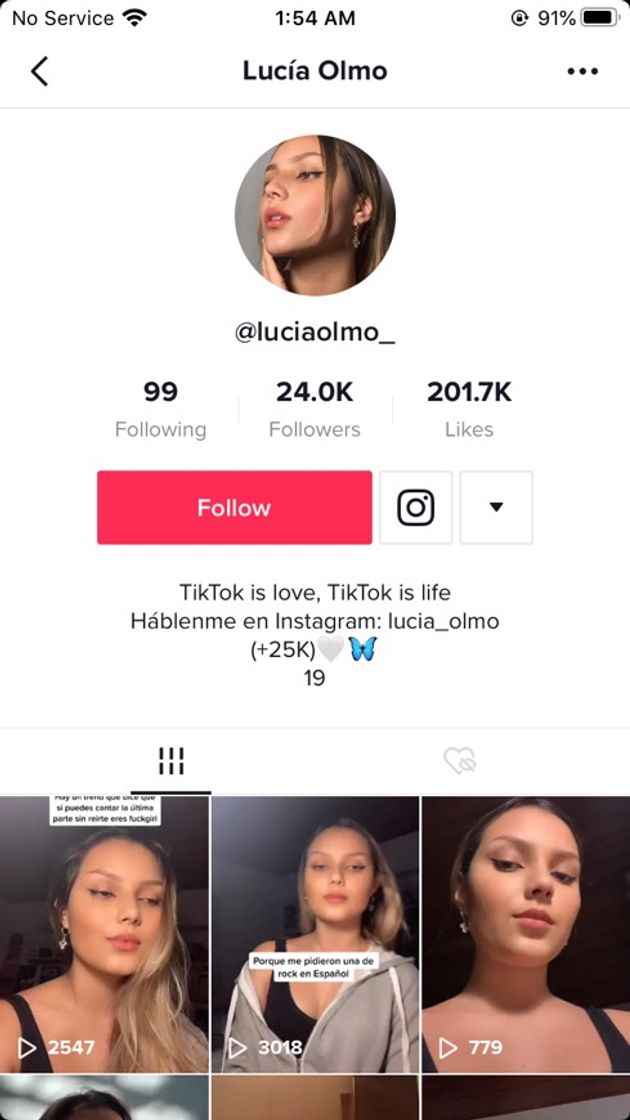Expand suggested accounts dropdown arrow
630x1120 pixels.
[x=496, y=508]
